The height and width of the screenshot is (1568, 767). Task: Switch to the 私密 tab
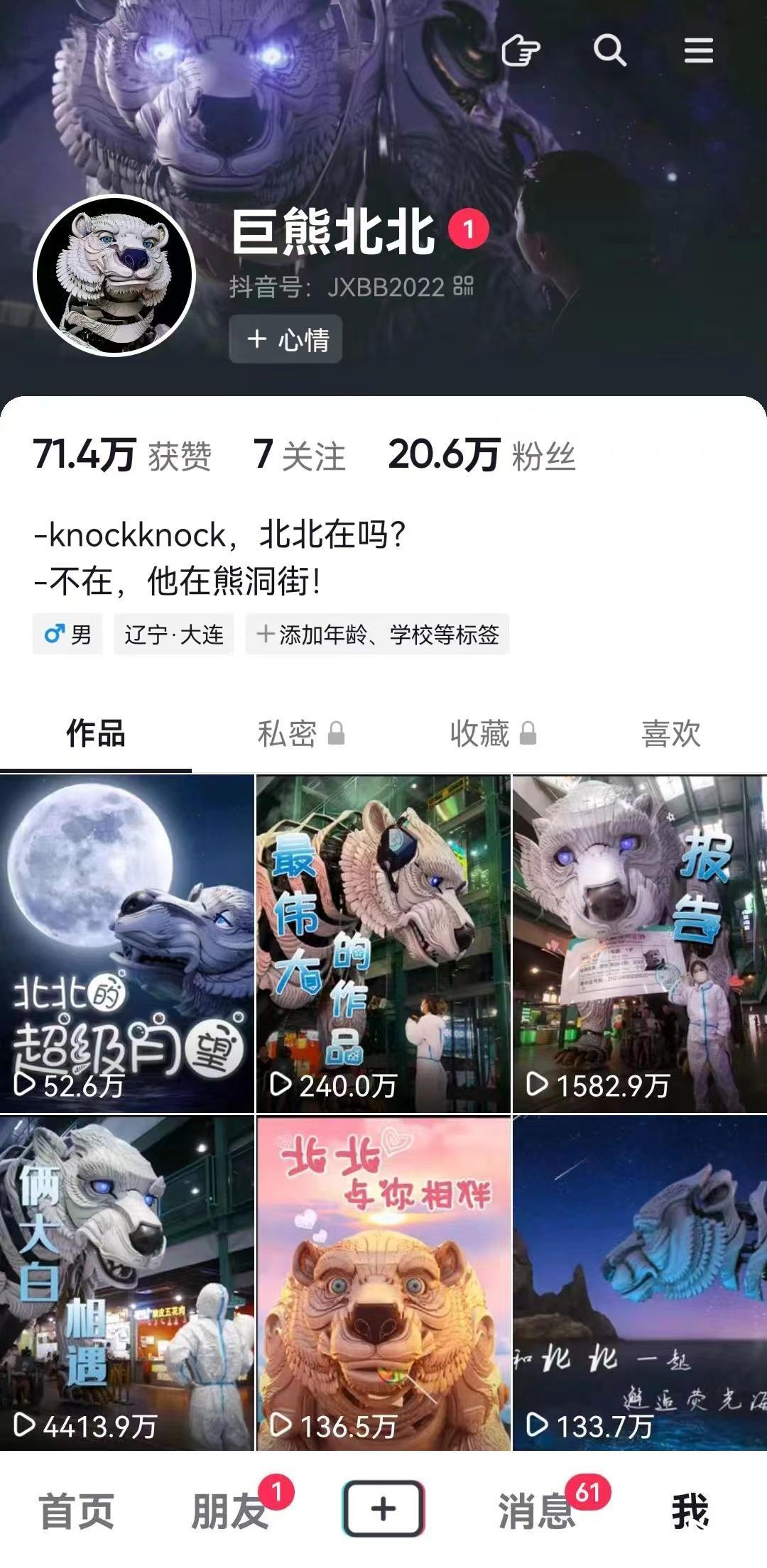[x=300, y=733]
